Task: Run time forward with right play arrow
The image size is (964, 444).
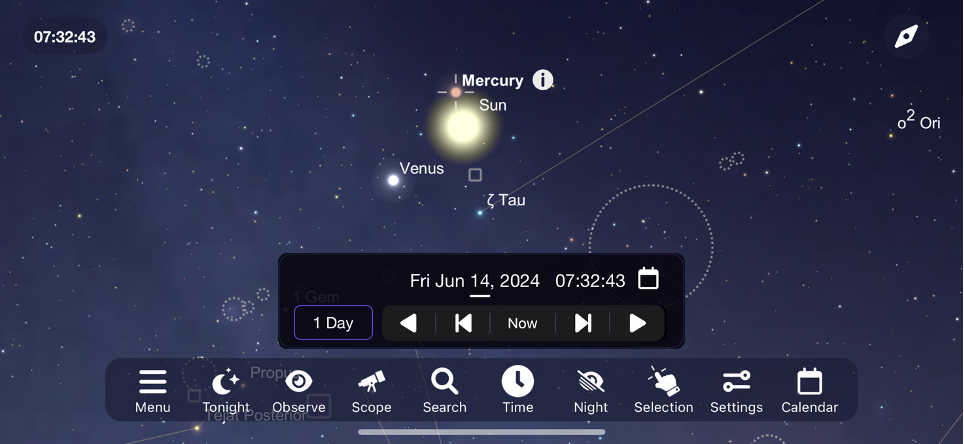Action: coord(638,323)
